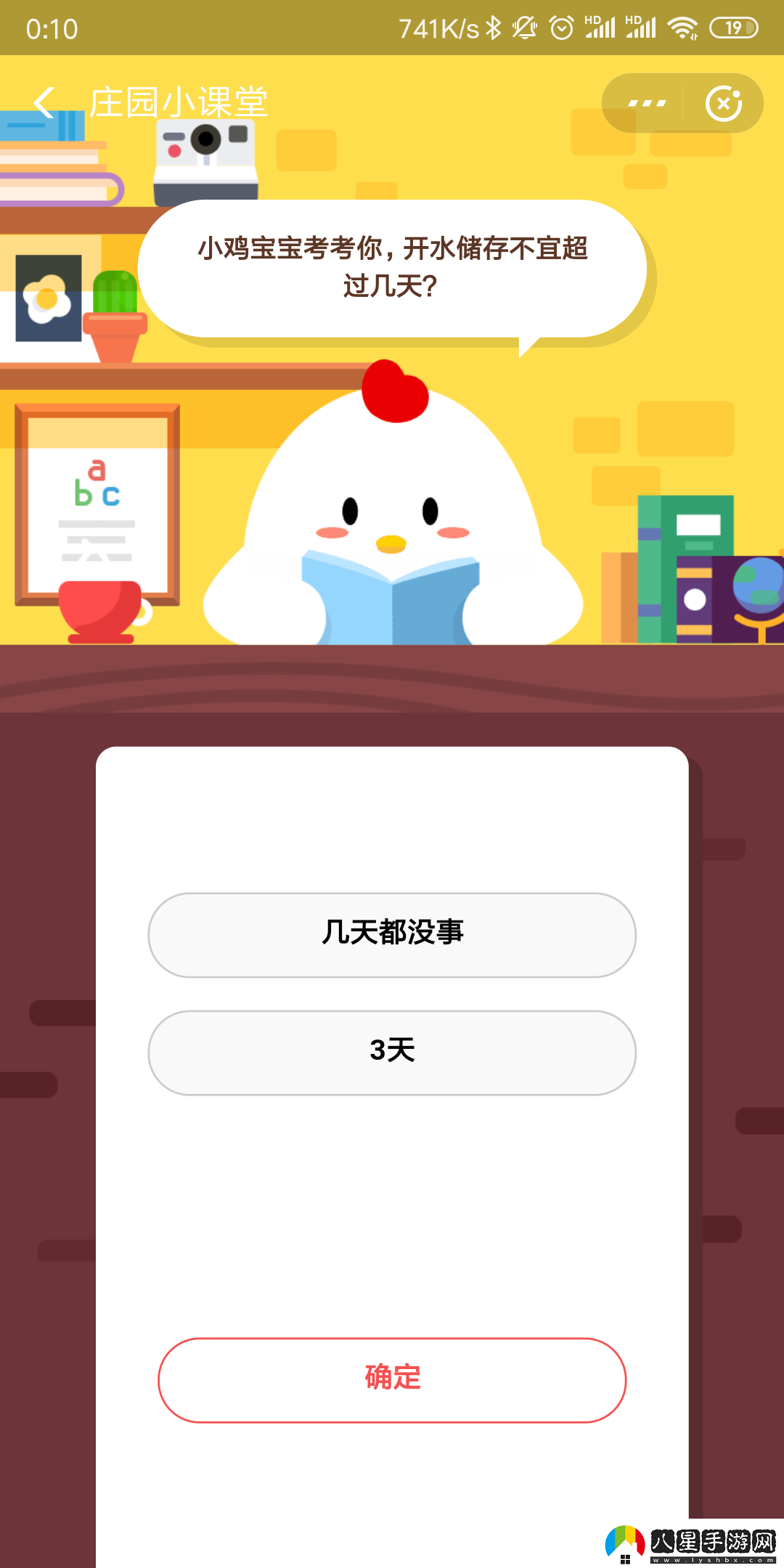Tap the muted notifications icon in status bar
The width and height of the screenshot is (784, 1568).
click(524, 28)
